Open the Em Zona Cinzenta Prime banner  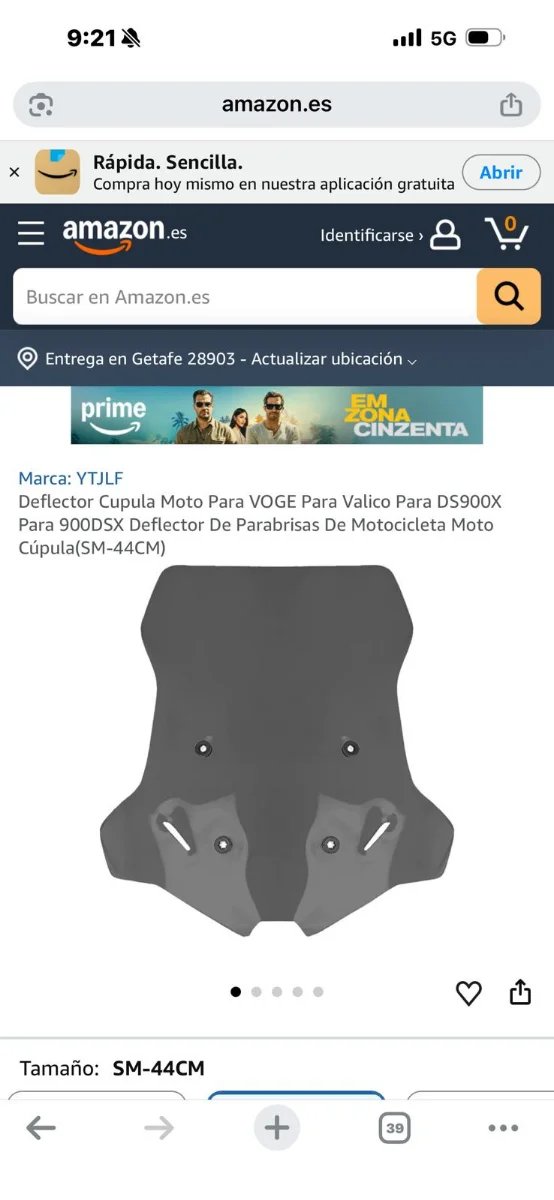pyautogui.click(x=277, y=415)
